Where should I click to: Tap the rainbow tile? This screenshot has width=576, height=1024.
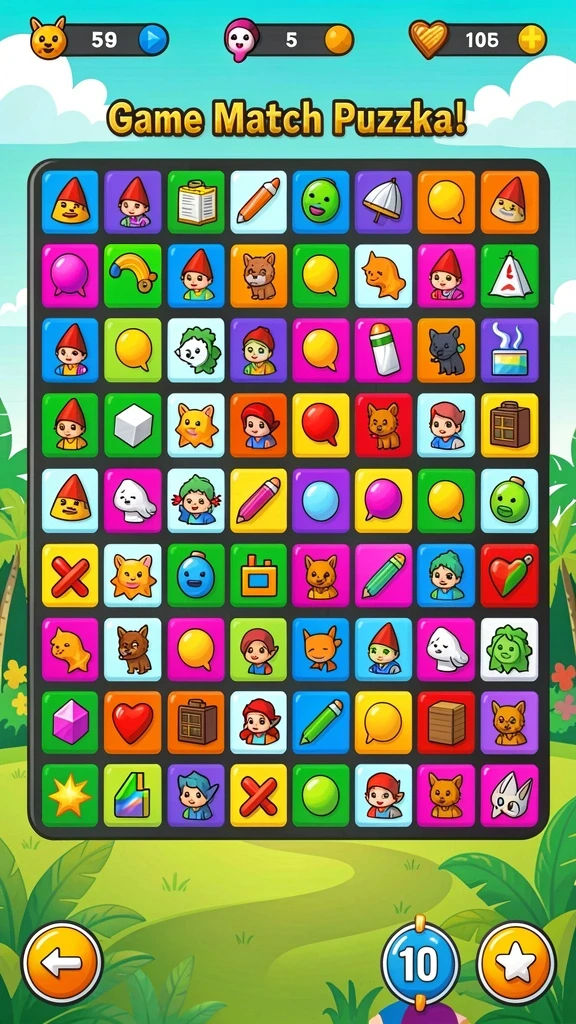(133, 276)
